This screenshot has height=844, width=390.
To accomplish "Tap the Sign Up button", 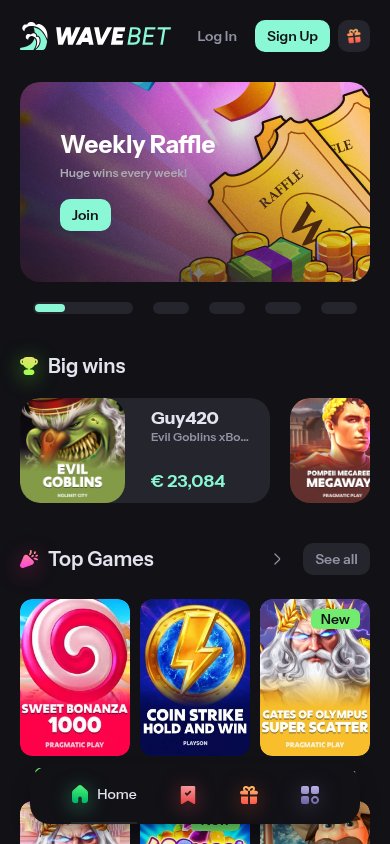I will coord(292,36).
